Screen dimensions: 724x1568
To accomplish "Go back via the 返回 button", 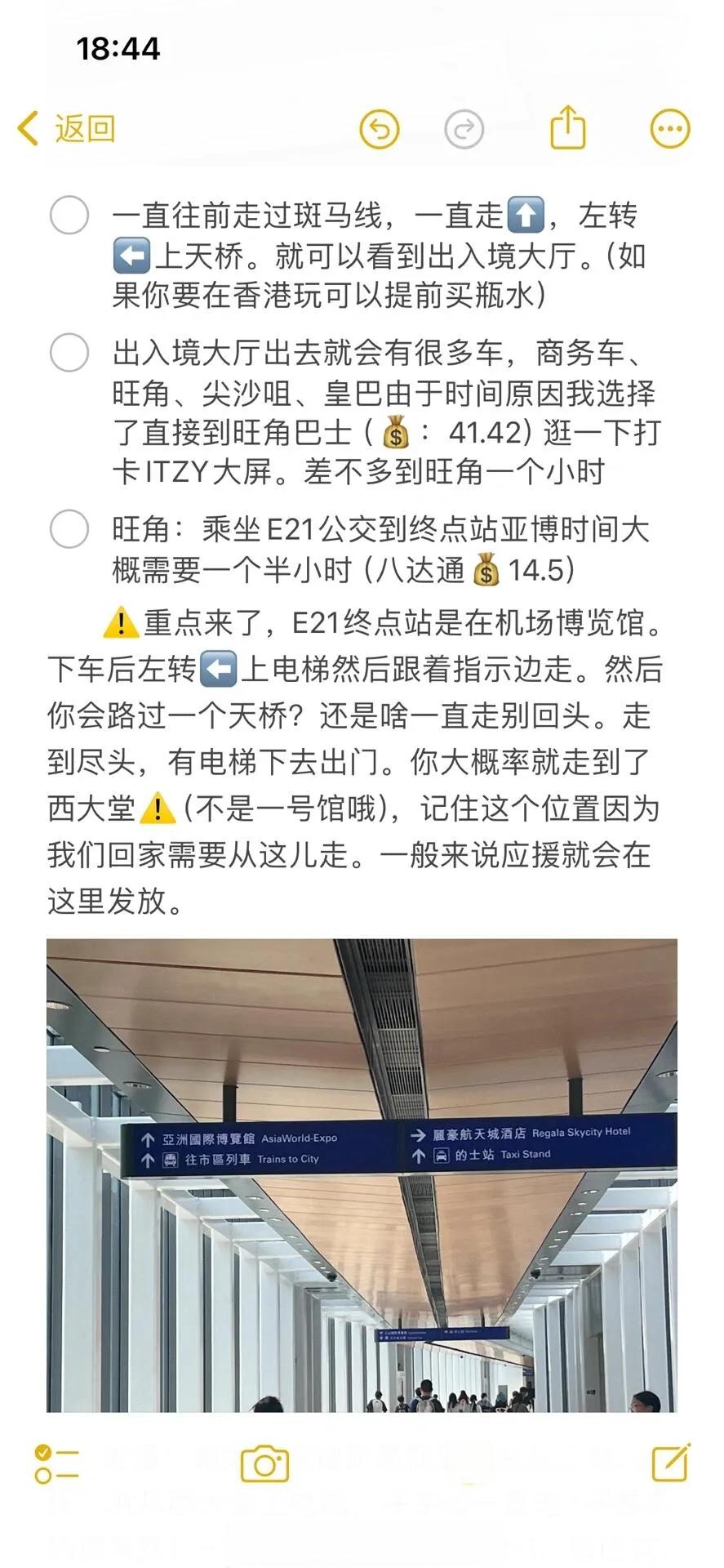I will pyautogui.click(x=67, y=129).
